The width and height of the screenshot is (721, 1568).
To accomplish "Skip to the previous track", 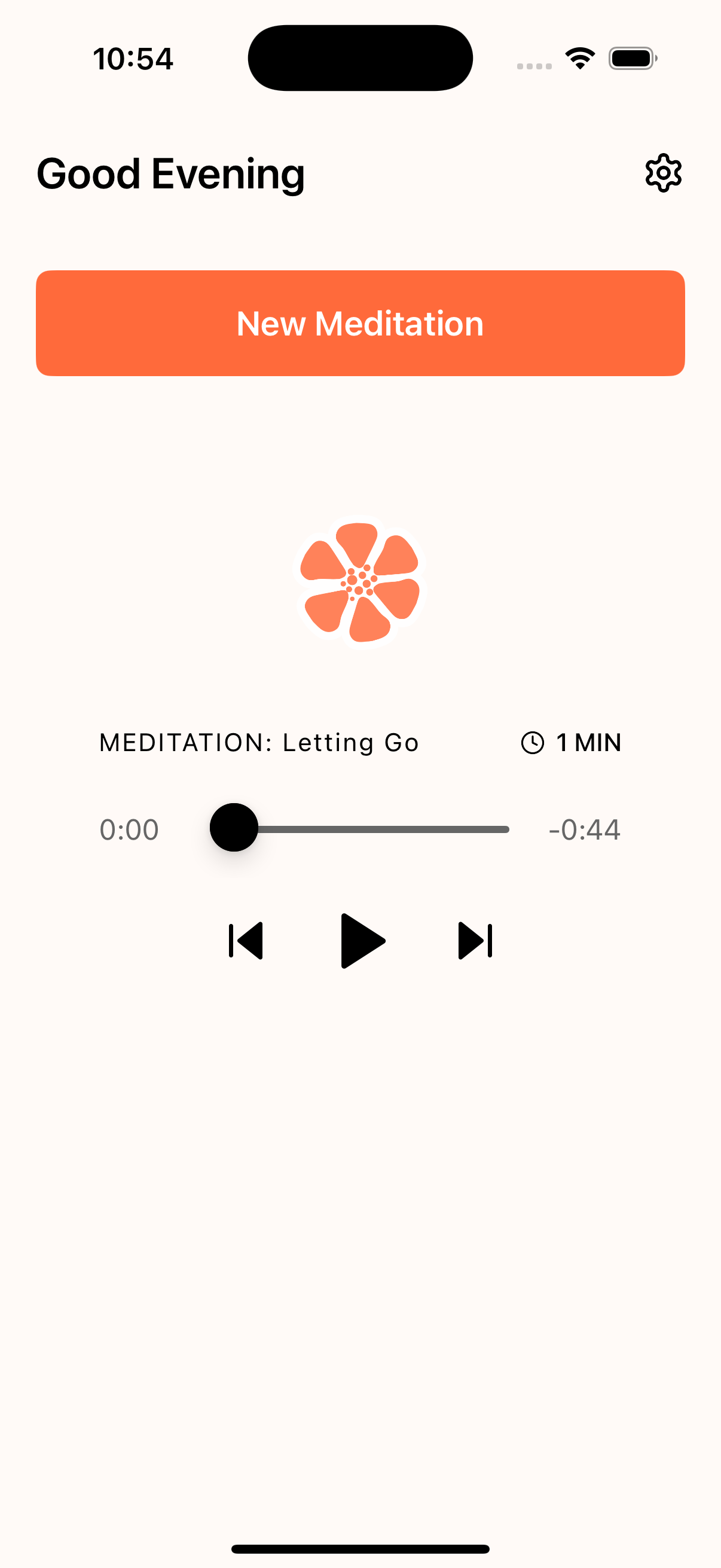I will [246, 941].
